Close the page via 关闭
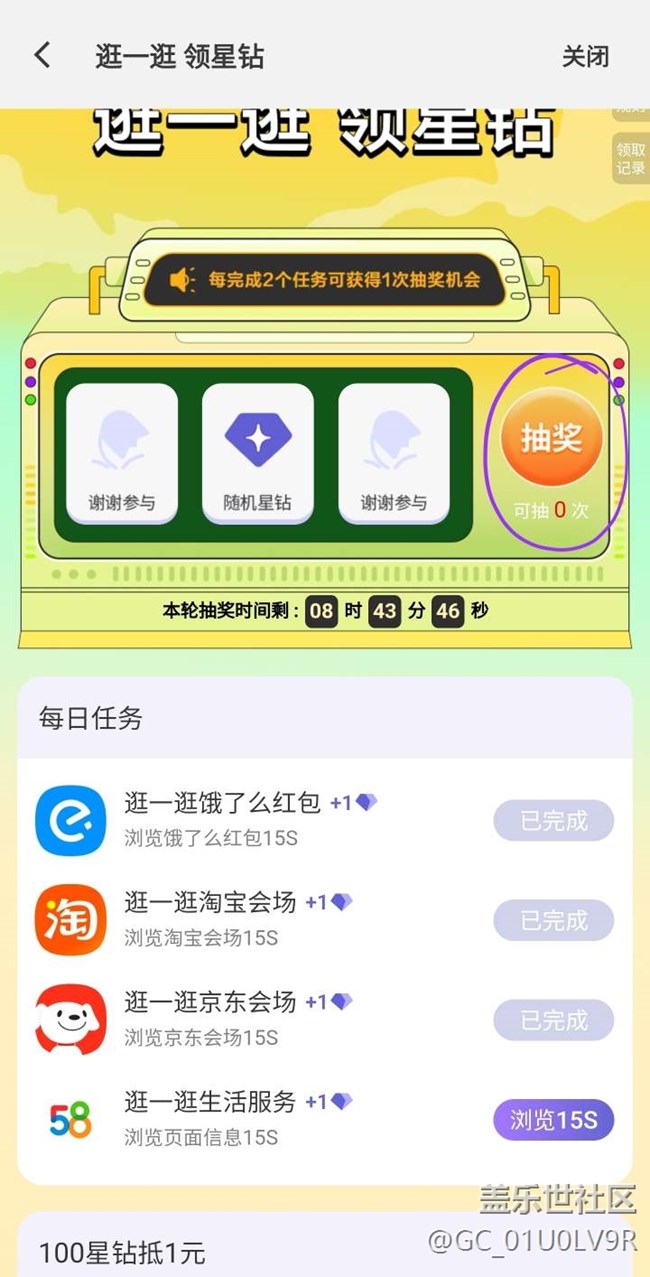 [x=585, y=56]
